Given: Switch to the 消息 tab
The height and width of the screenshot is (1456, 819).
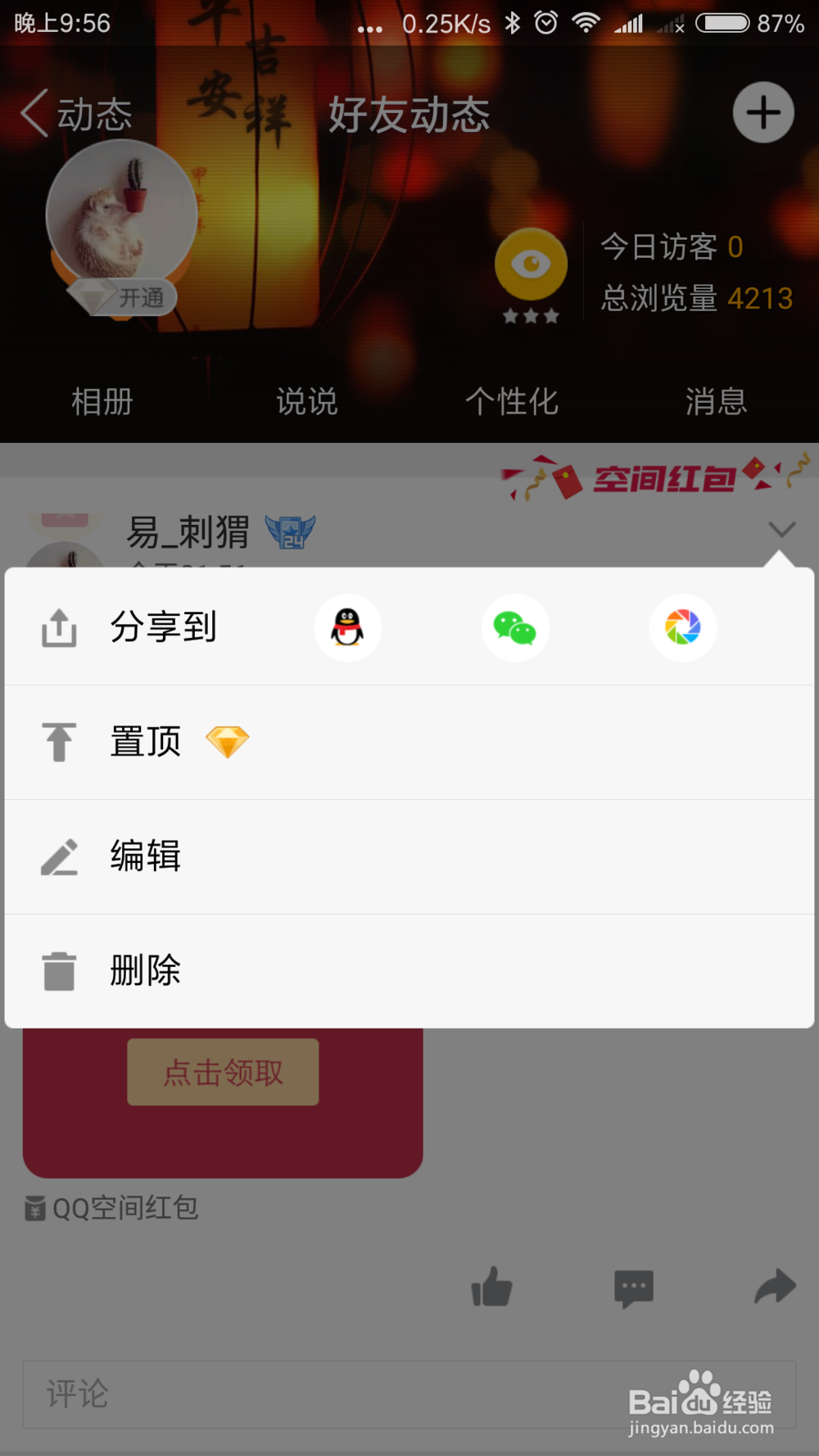Looking at the screenshot, I should coord(716,400).
